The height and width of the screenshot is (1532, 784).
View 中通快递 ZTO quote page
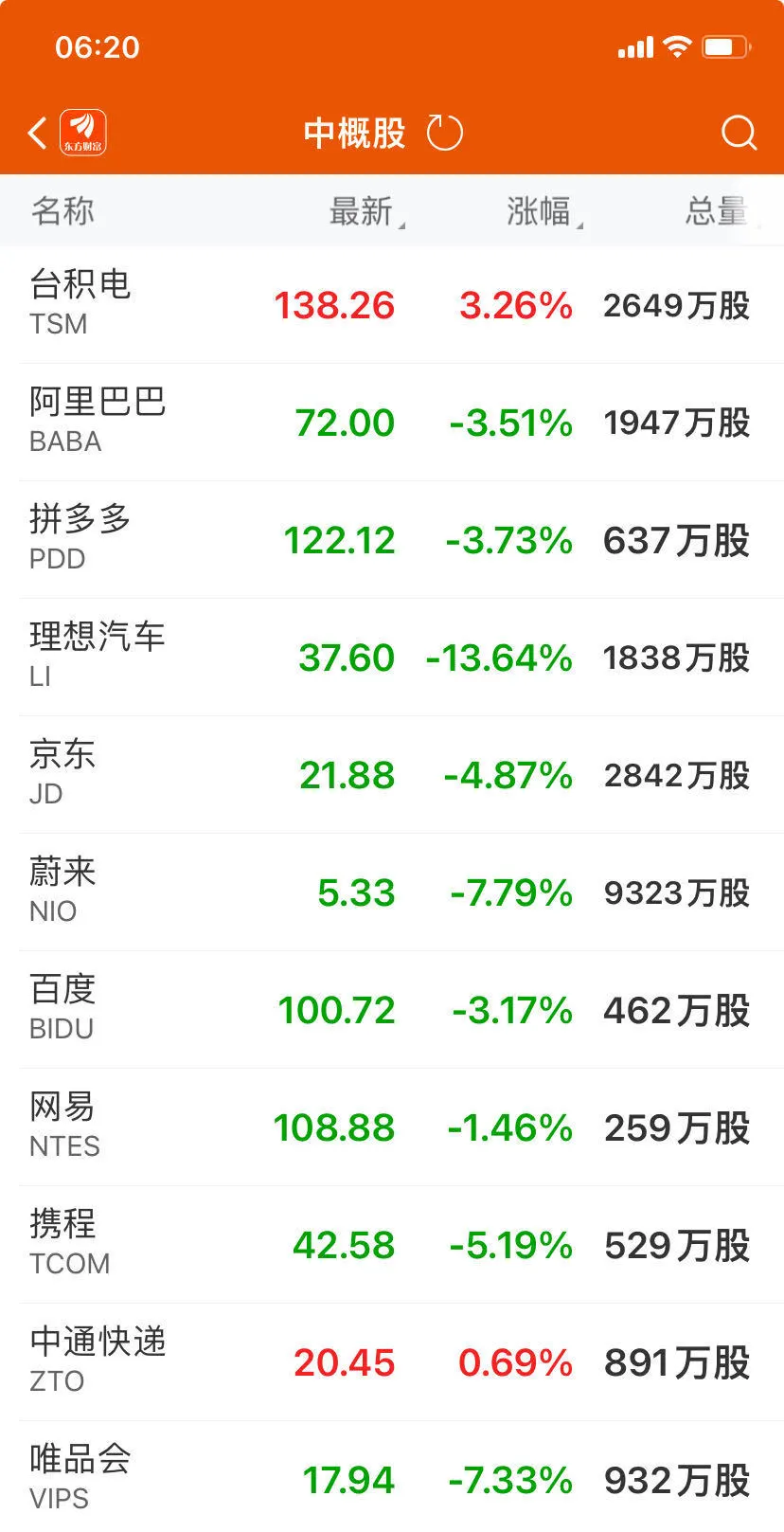pyautogui.click(x=392, y=1362)
